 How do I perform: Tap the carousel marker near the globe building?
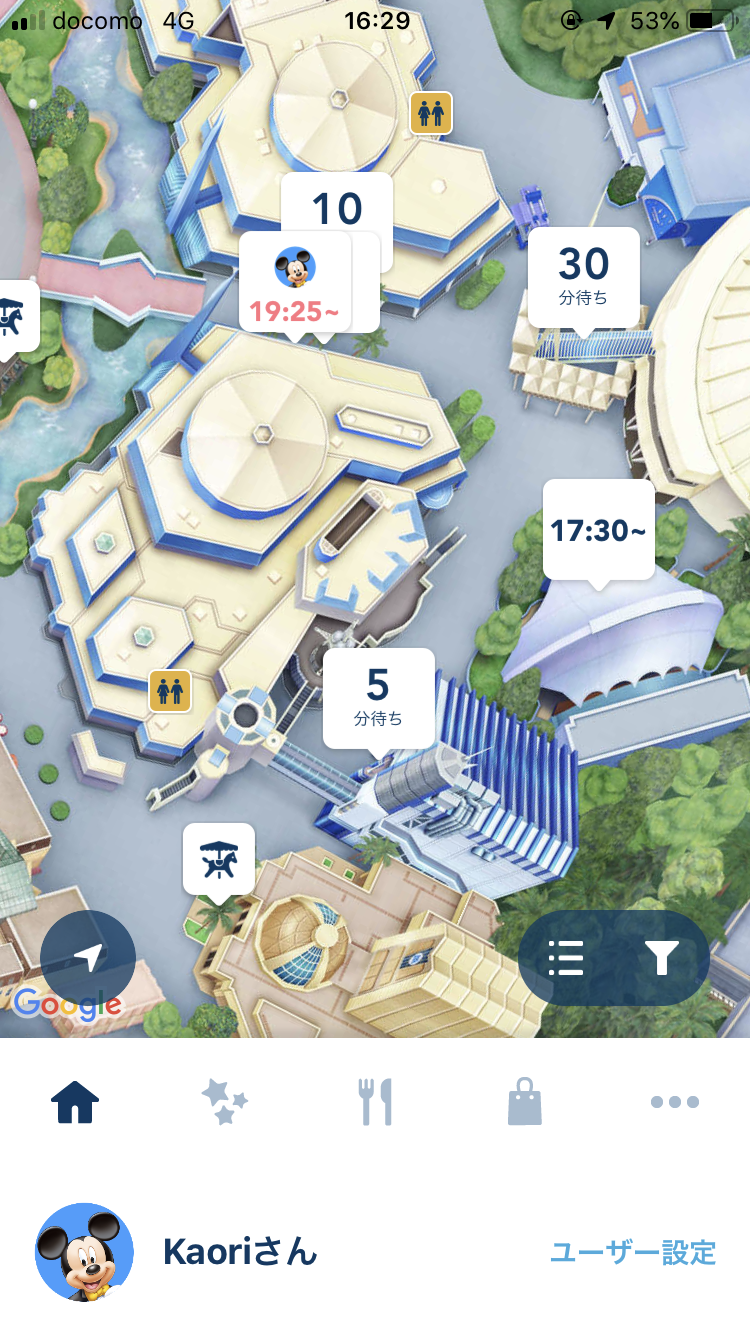click(x=218, y=859)
